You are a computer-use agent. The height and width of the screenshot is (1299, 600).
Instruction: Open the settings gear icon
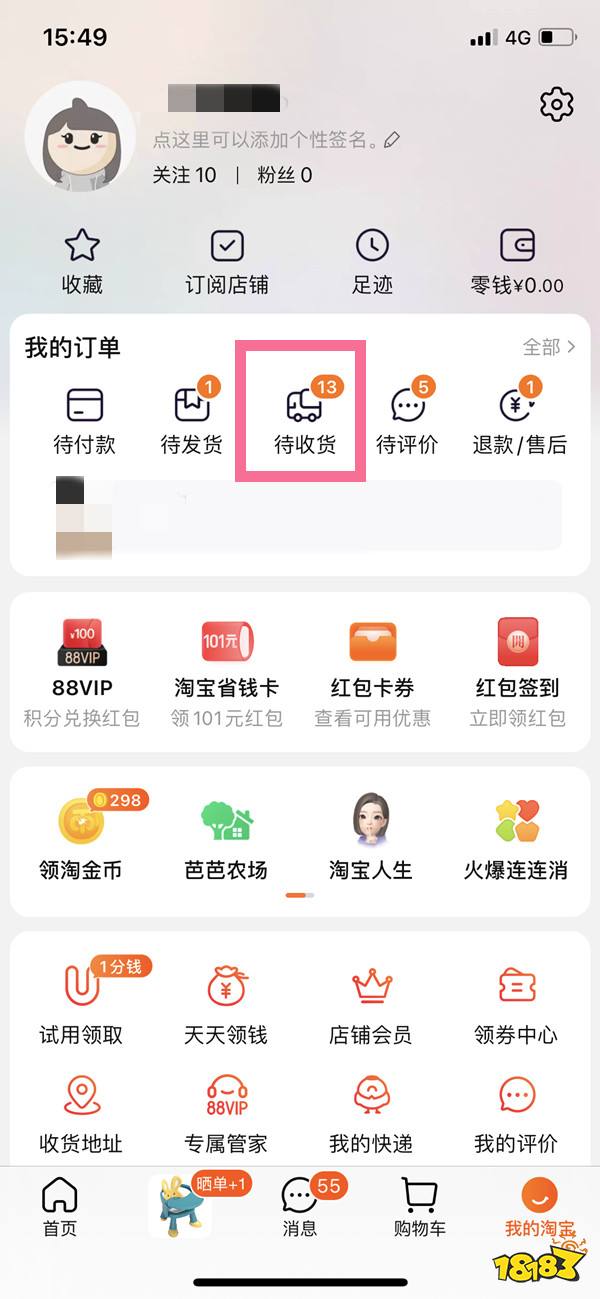[557, 104]
